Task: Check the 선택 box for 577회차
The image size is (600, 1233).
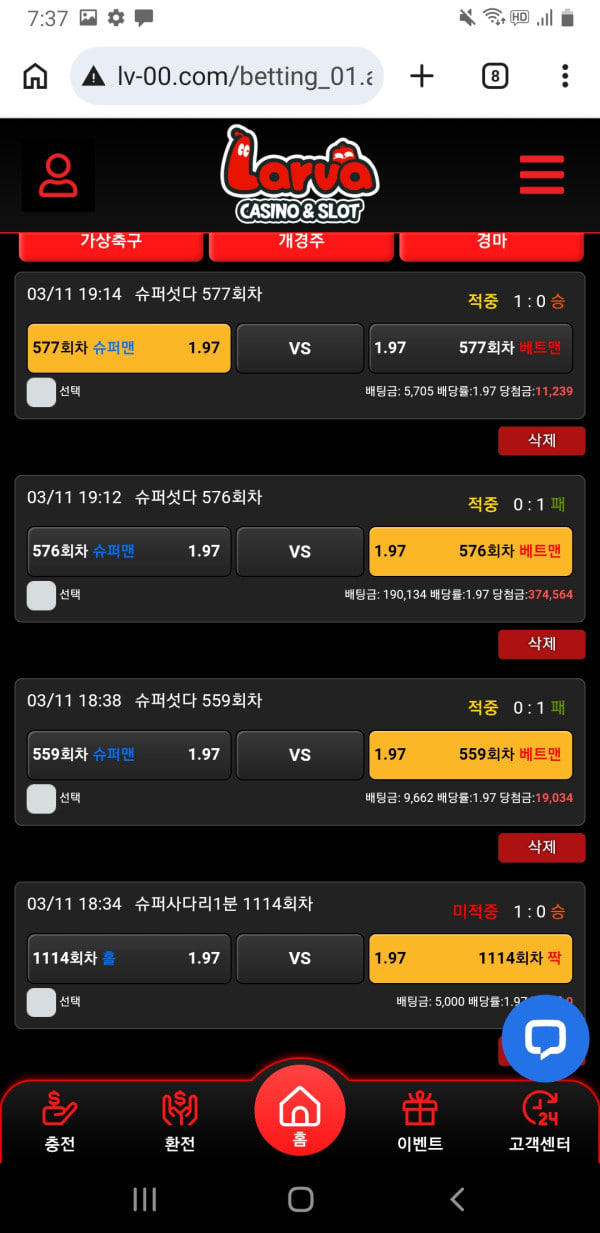Action: 42,392
